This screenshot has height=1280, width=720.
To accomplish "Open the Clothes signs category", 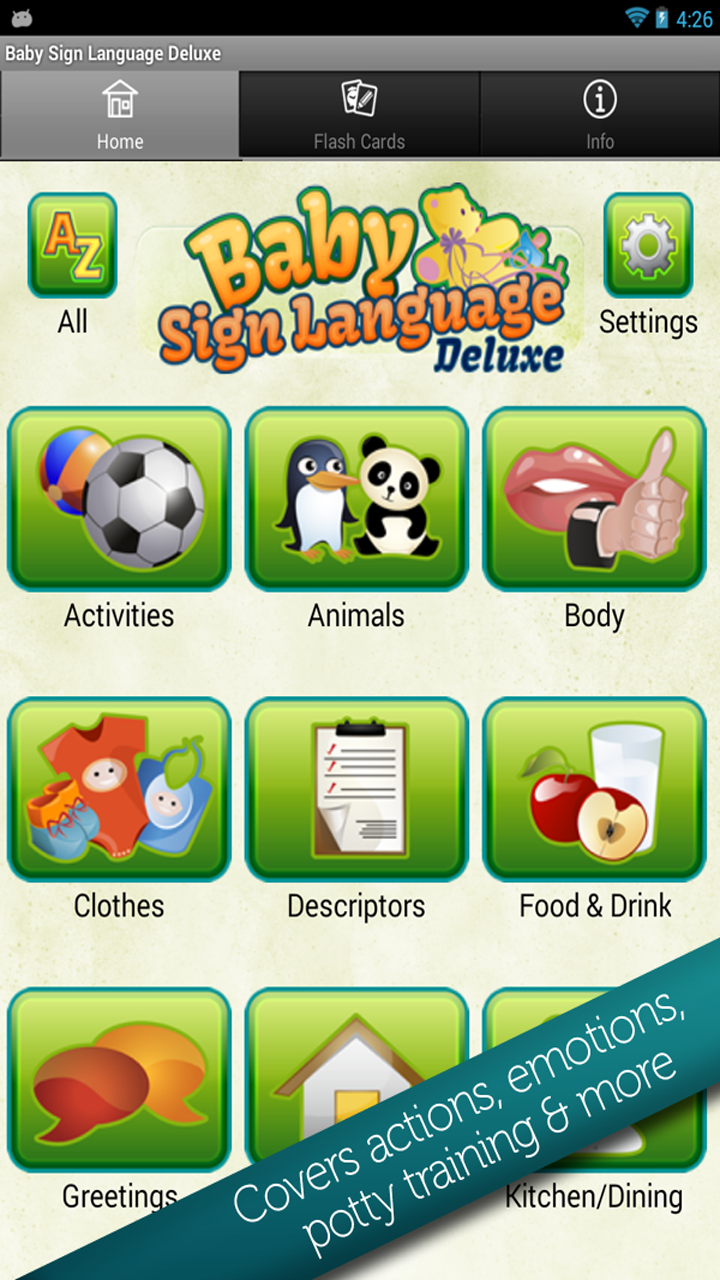I will click(x=119, y=789).
